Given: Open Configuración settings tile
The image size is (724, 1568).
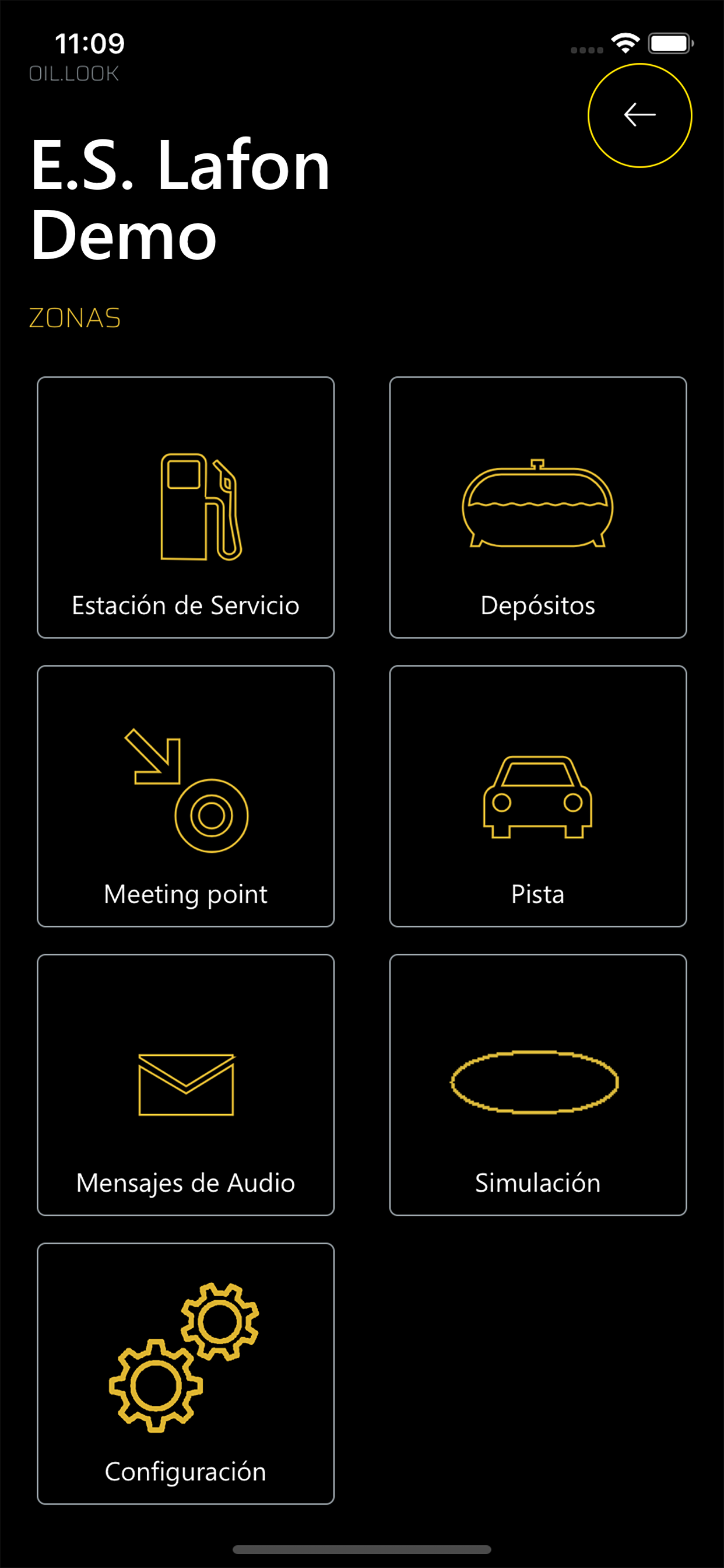Looking at the screenshot, I should 185,1373.
